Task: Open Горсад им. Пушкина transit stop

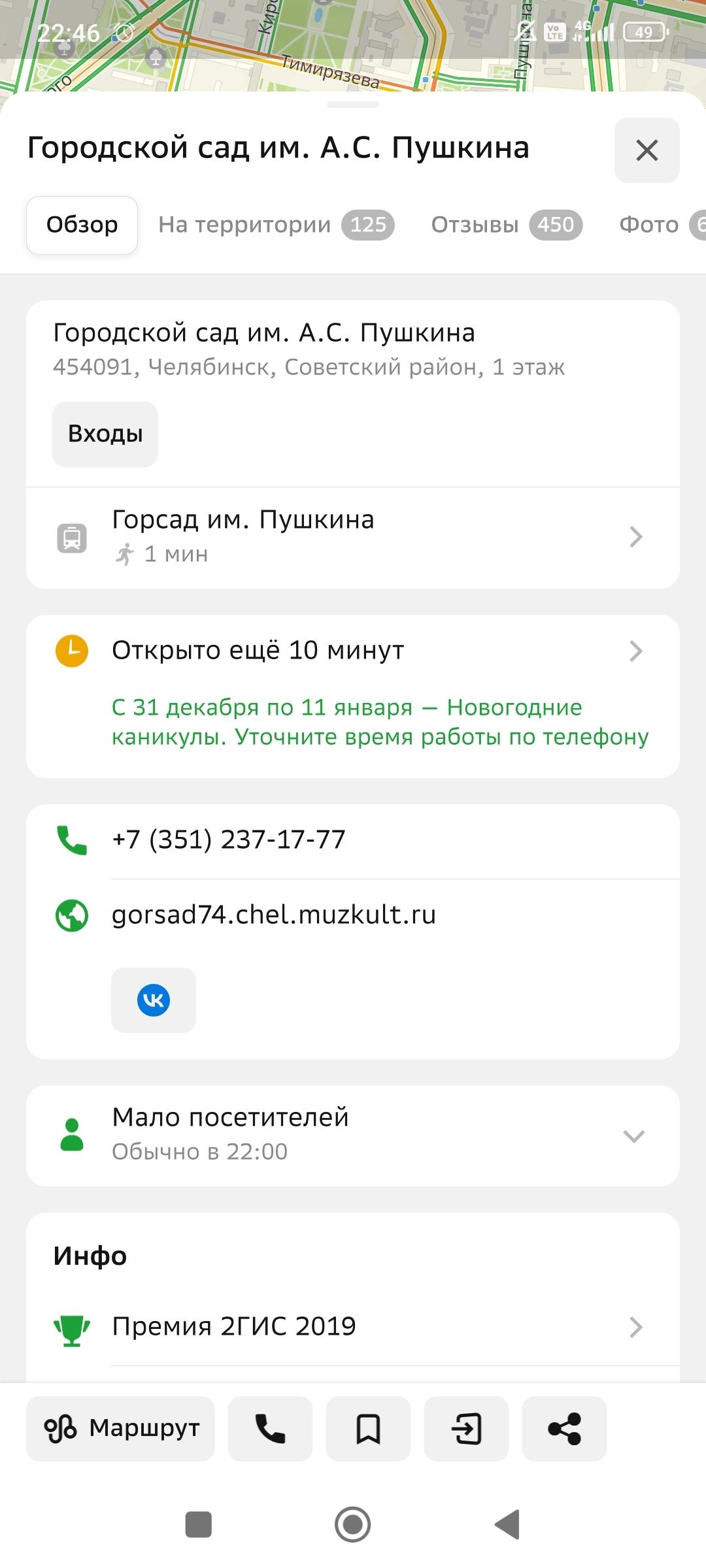Action: tap(353, 536)
